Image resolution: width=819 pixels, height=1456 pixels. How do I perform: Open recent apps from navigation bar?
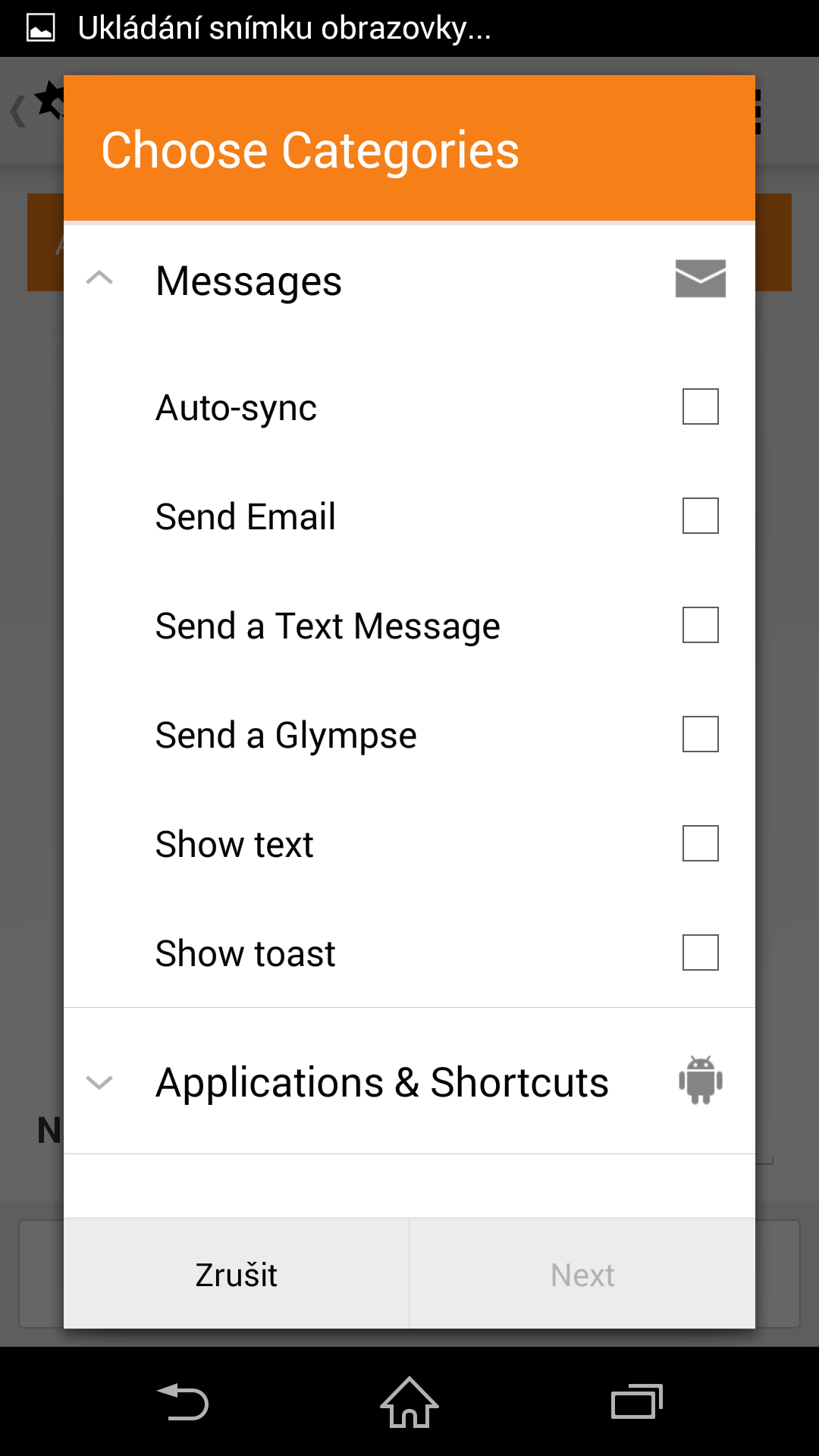point(637,1401)
